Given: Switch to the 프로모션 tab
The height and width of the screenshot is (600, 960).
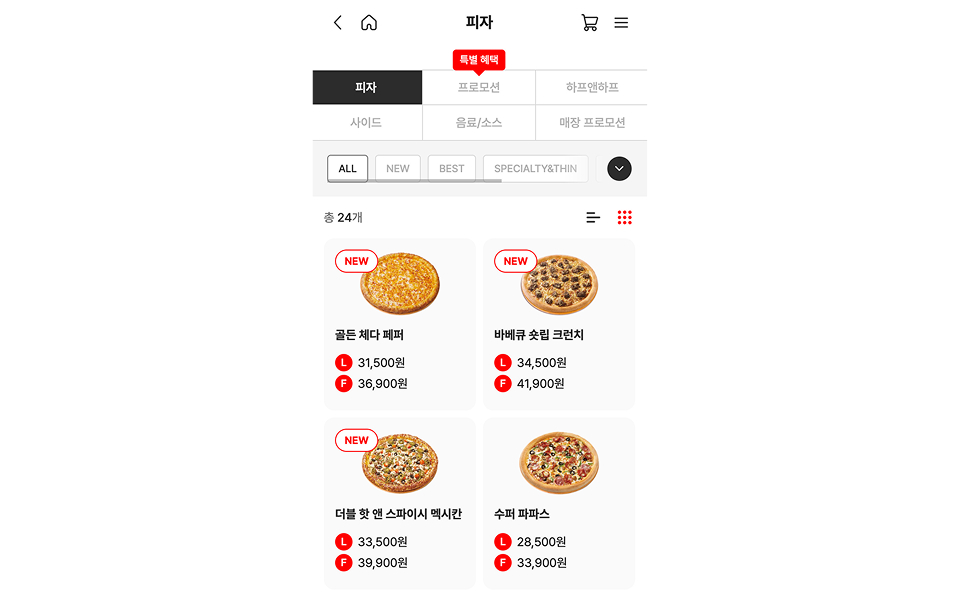Looking at the screenshot, I should (479, 88).
